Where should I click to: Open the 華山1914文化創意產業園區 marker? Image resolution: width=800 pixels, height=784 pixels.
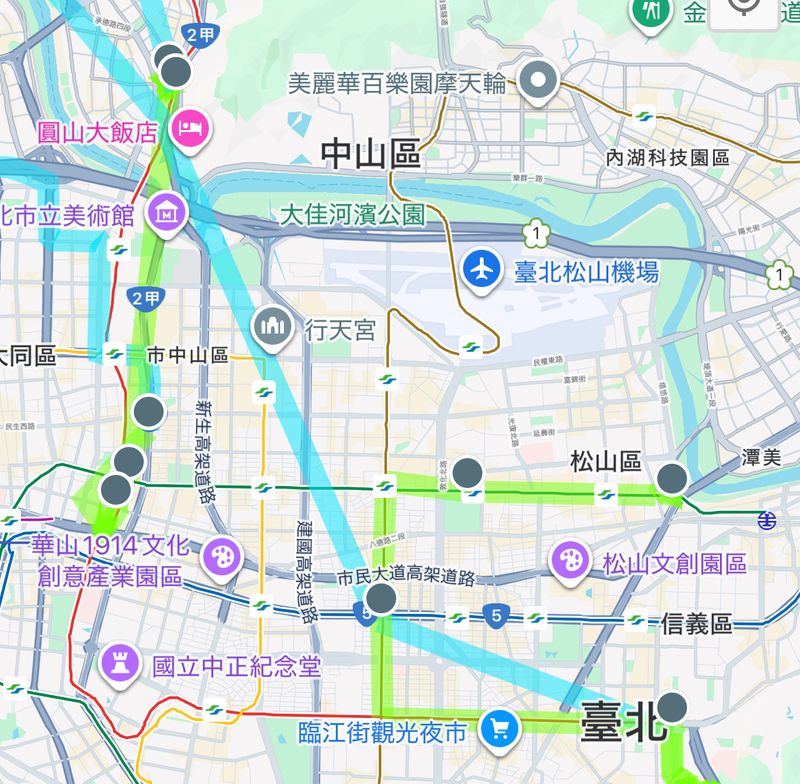tap(221, 557)
